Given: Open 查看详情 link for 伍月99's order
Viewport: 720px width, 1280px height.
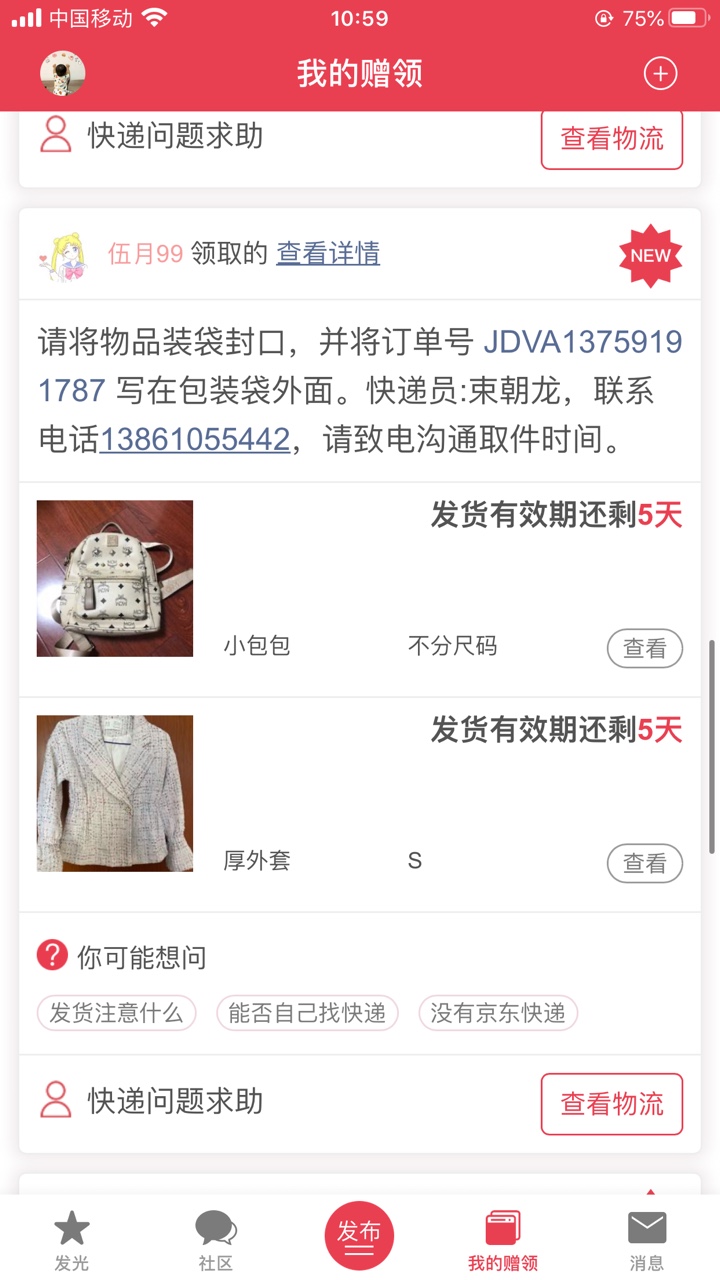Looking at the screenshot, I should coord(328,254).
